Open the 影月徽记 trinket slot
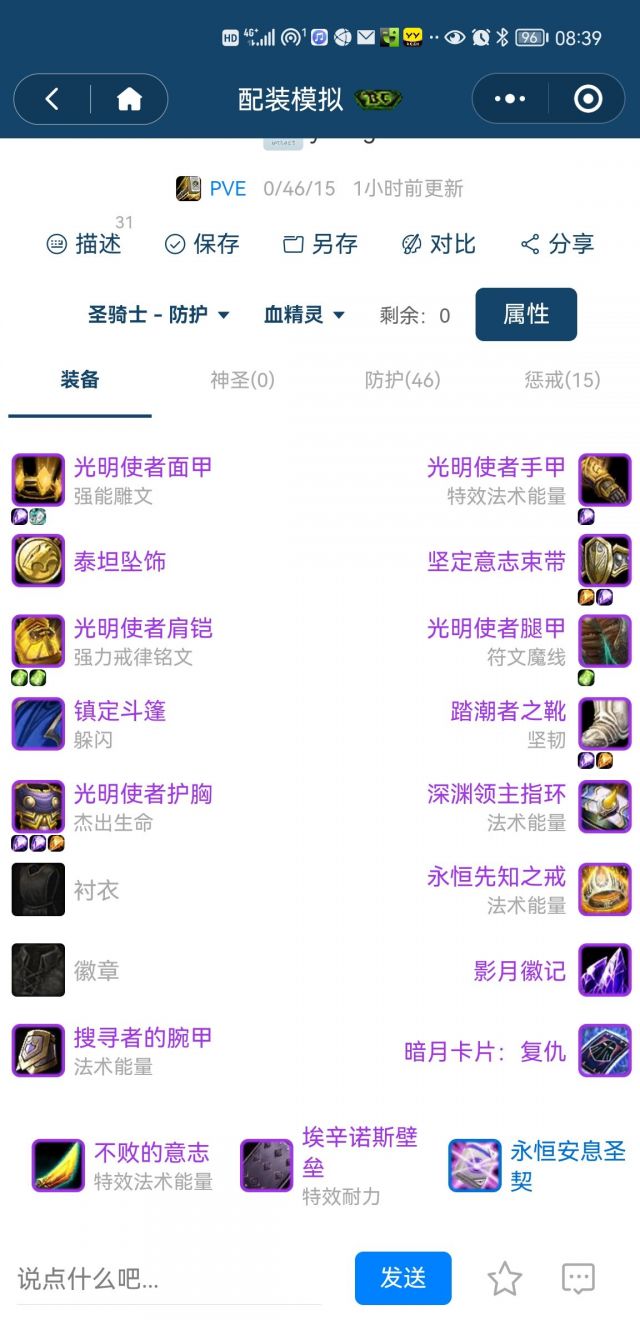 [520, 971]
